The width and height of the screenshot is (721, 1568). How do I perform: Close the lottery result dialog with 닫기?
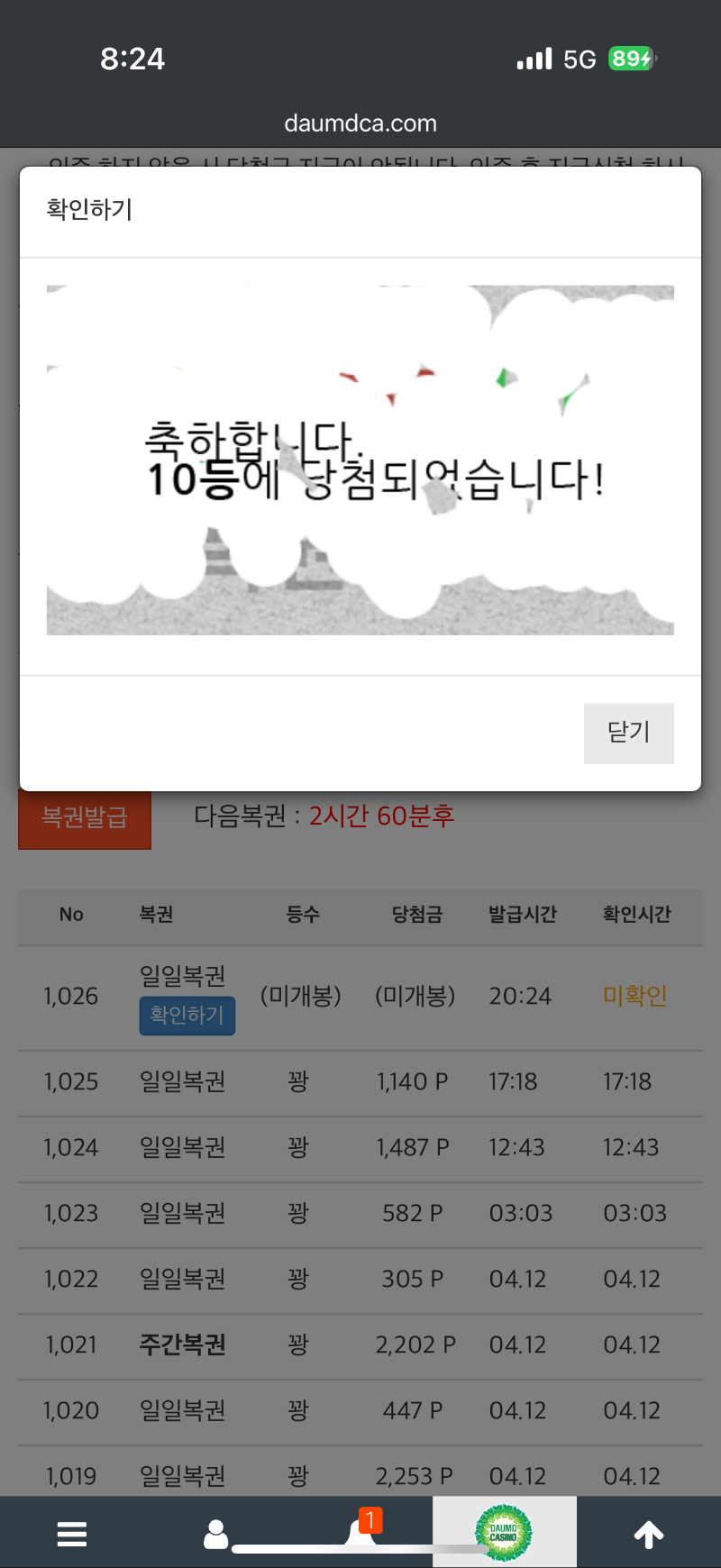628,733
